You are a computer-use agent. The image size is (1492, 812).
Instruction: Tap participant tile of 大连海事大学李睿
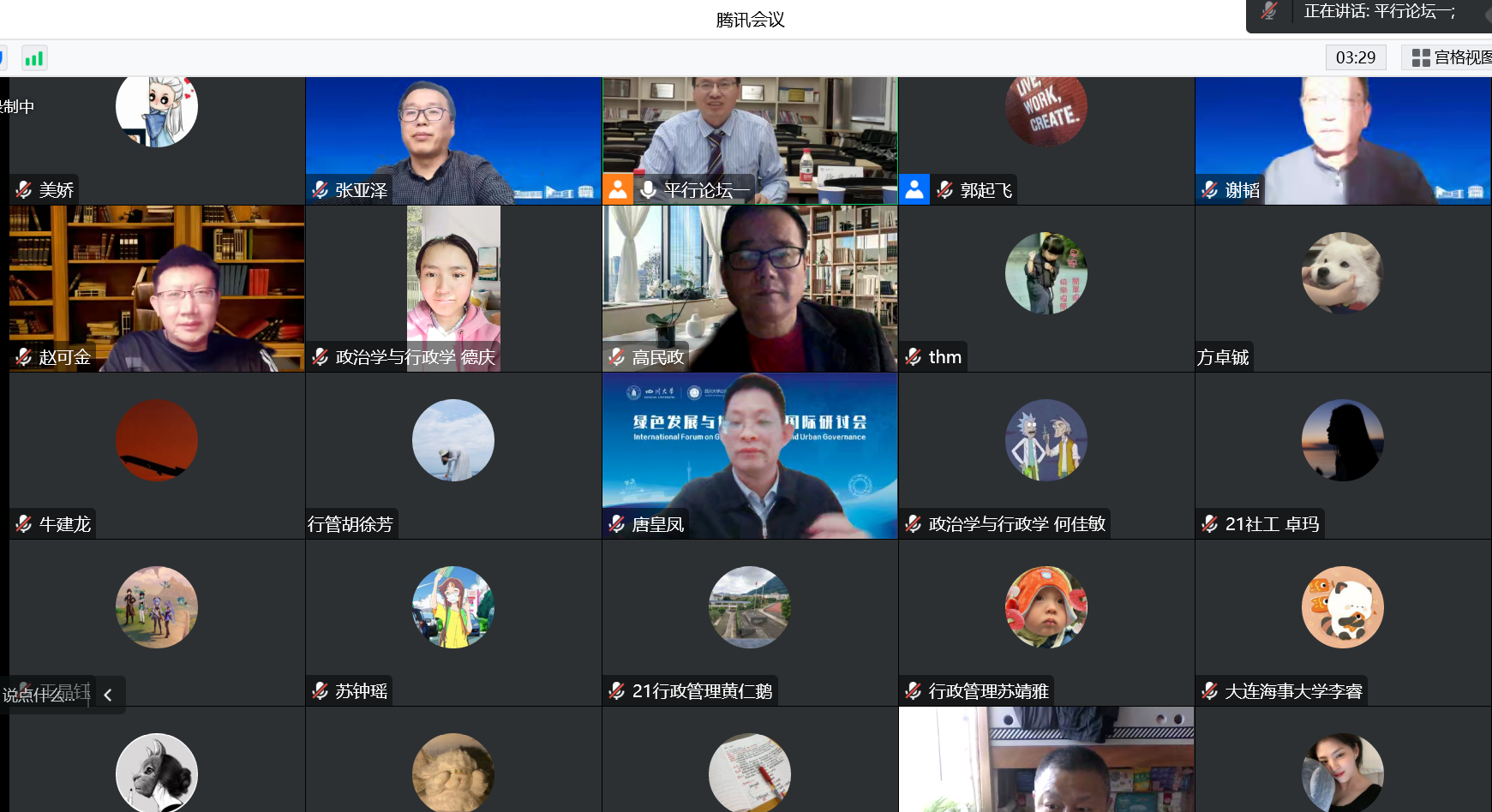pos(1343,622)
